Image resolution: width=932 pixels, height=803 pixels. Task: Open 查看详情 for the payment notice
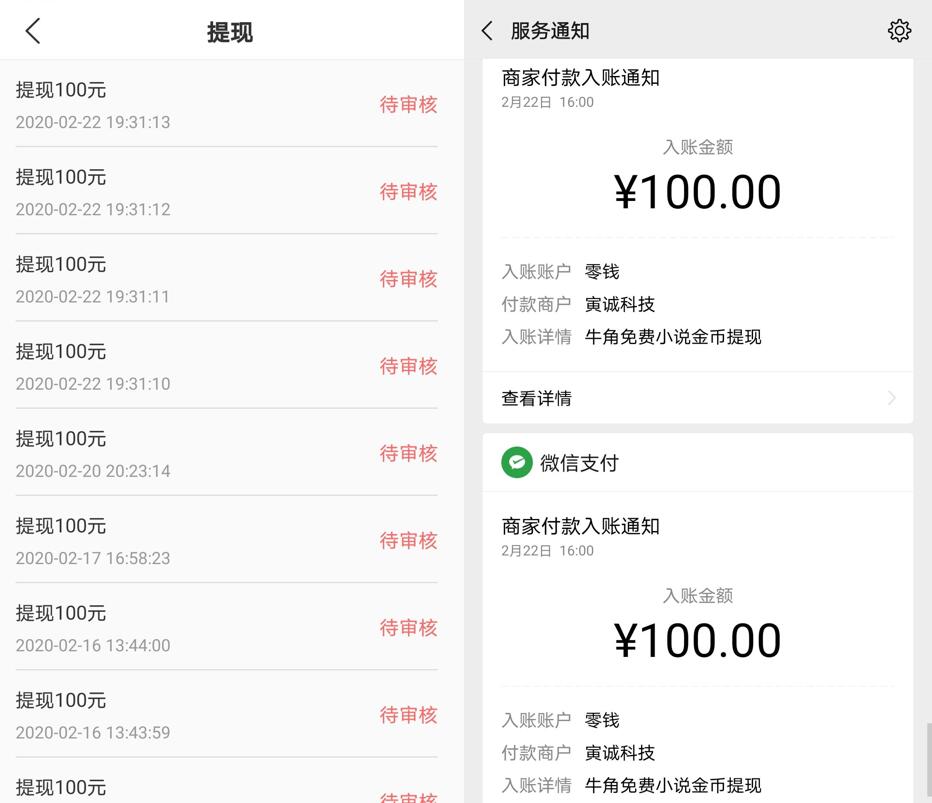click(697, 398)
